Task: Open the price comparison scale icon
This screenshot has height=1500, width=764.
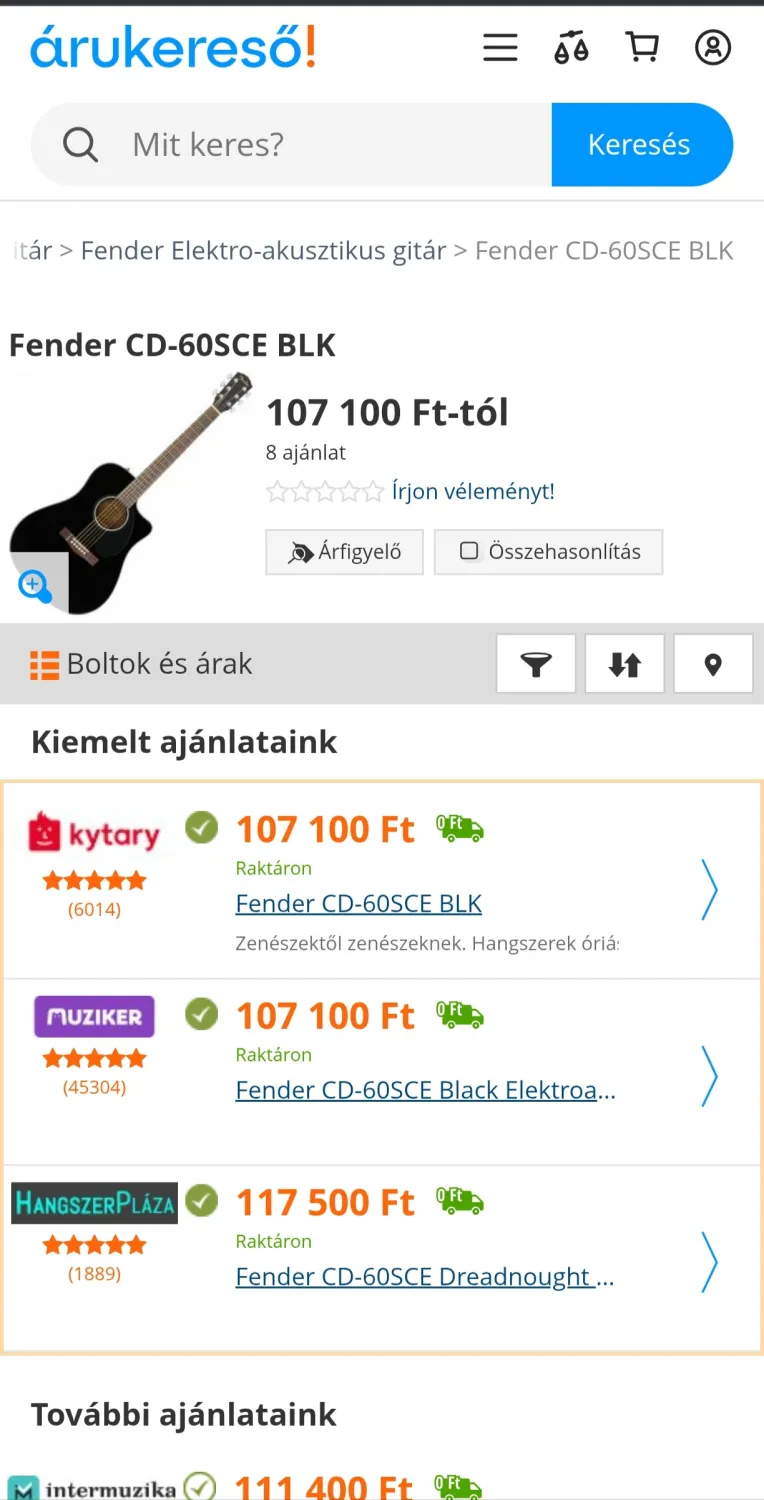Action: pyautogui.click(x=571, y=48)
